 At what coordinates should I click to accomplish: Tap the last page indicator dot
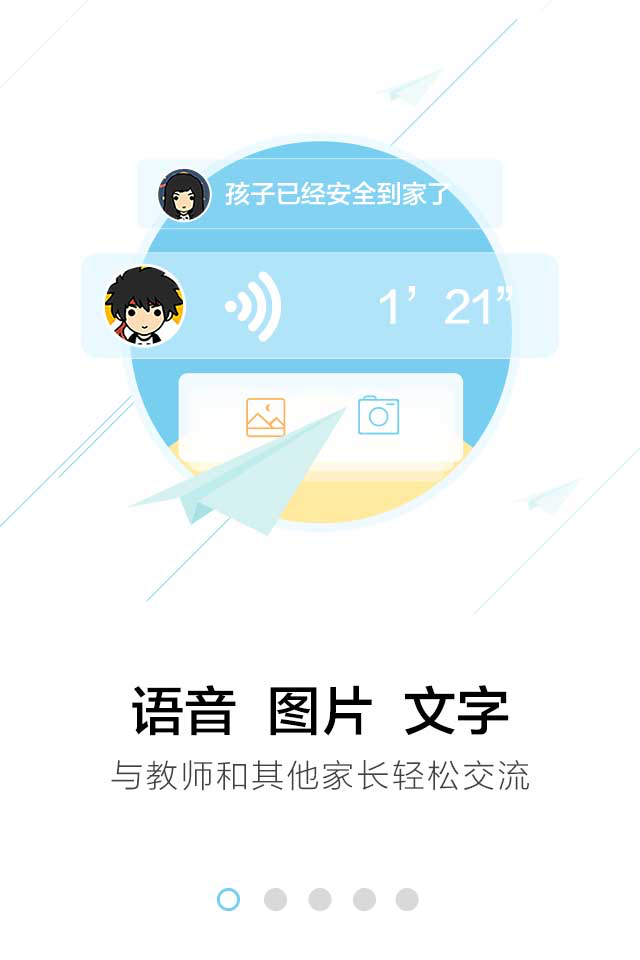tap(407, 899)
